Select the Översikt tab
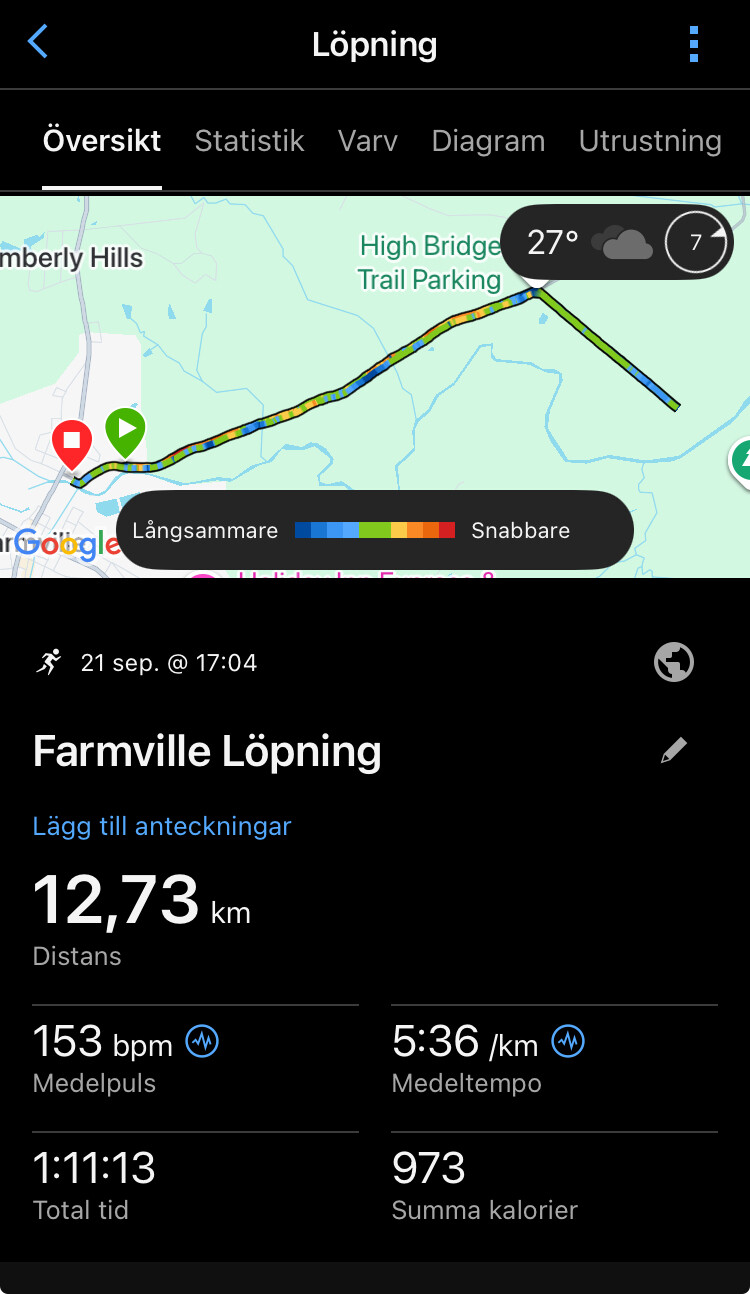This screenshot has width=750, height=1294. click(102, 141)
